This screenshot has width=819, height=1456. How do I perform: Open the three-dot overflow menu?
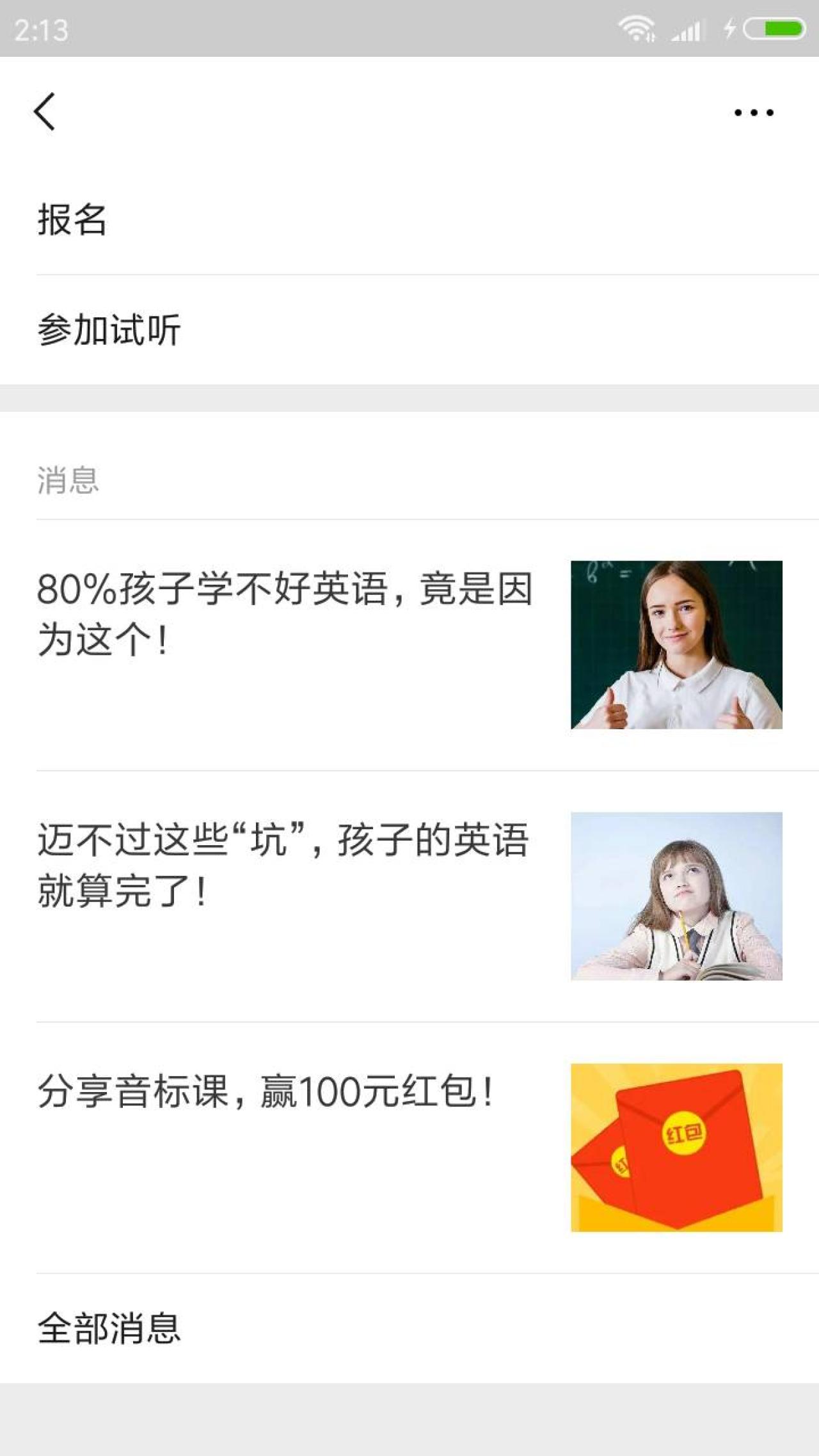tap(754, 113)
